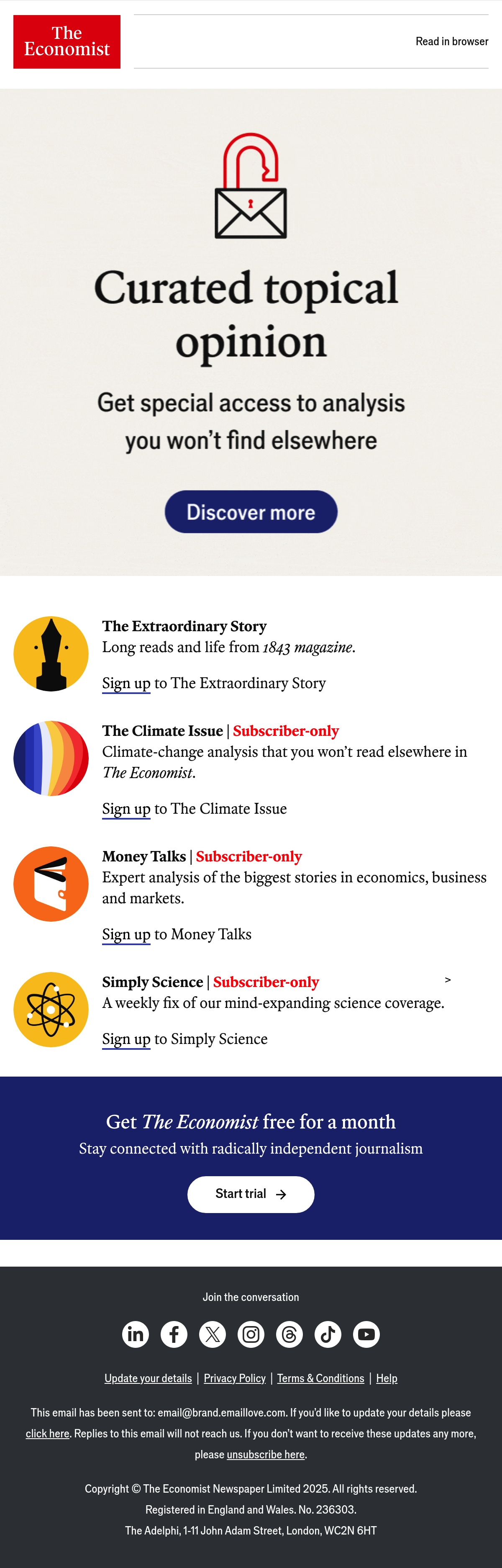Open the X social profile
The height and width of the screenshot is (1568, 502).
(213, 1334)
